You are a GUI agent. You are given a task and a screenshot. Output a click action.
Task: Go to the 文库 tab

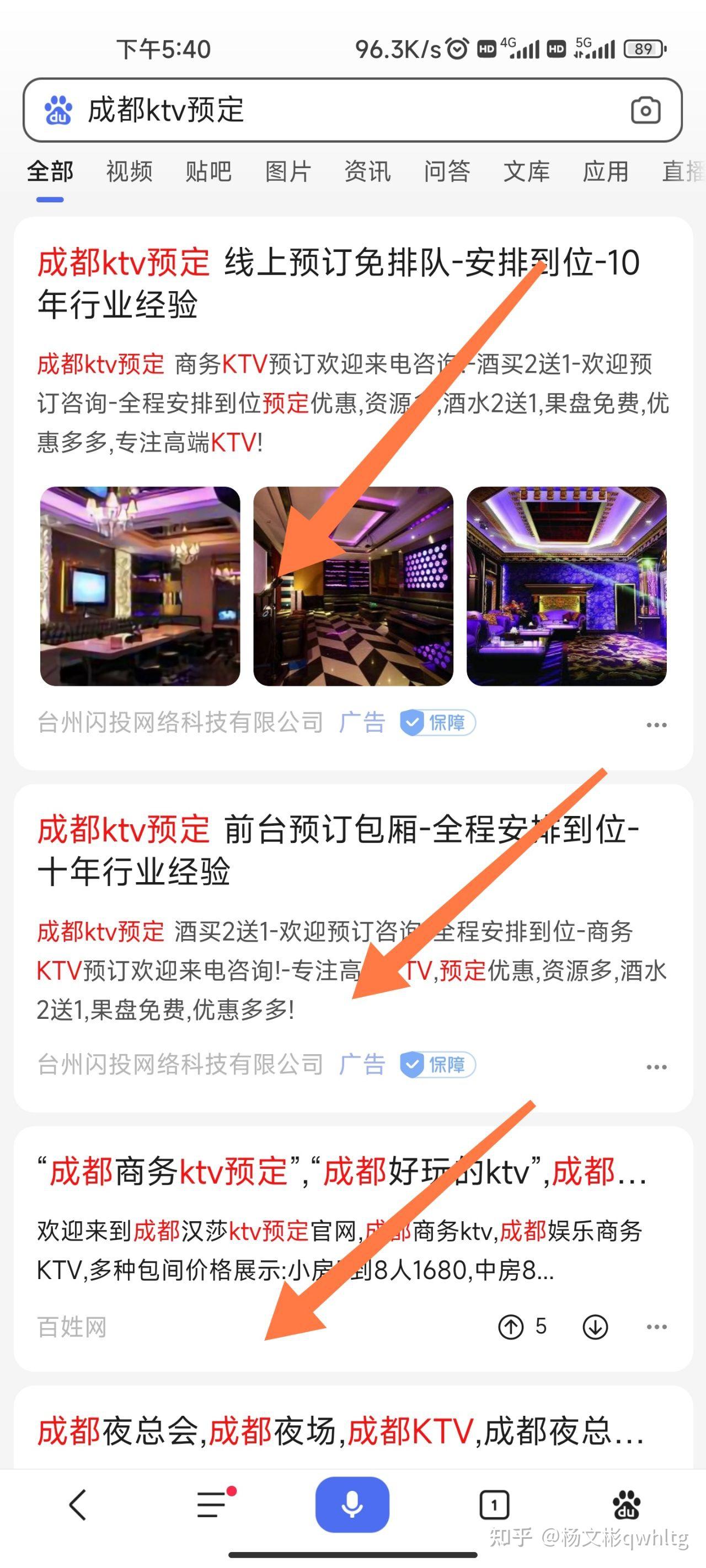coord(526,171)
